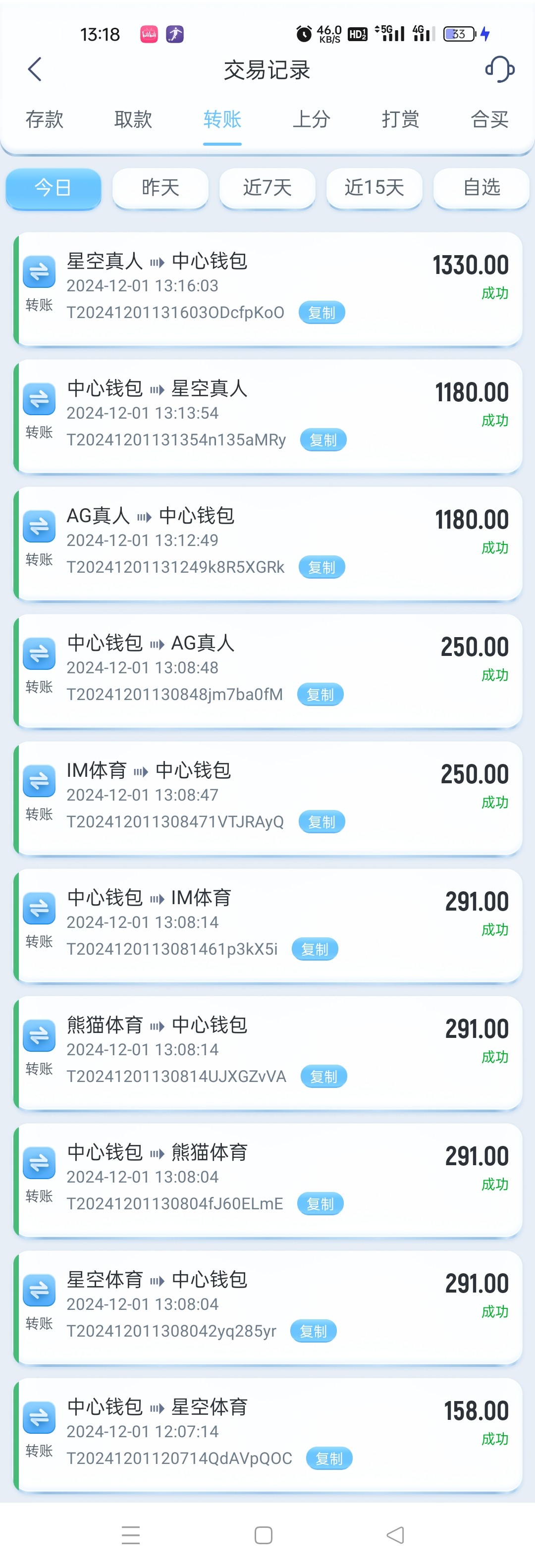The image size is (535, 1568).
Task: Go back from the 交易记录 page
Action: (x=35, y=69)
